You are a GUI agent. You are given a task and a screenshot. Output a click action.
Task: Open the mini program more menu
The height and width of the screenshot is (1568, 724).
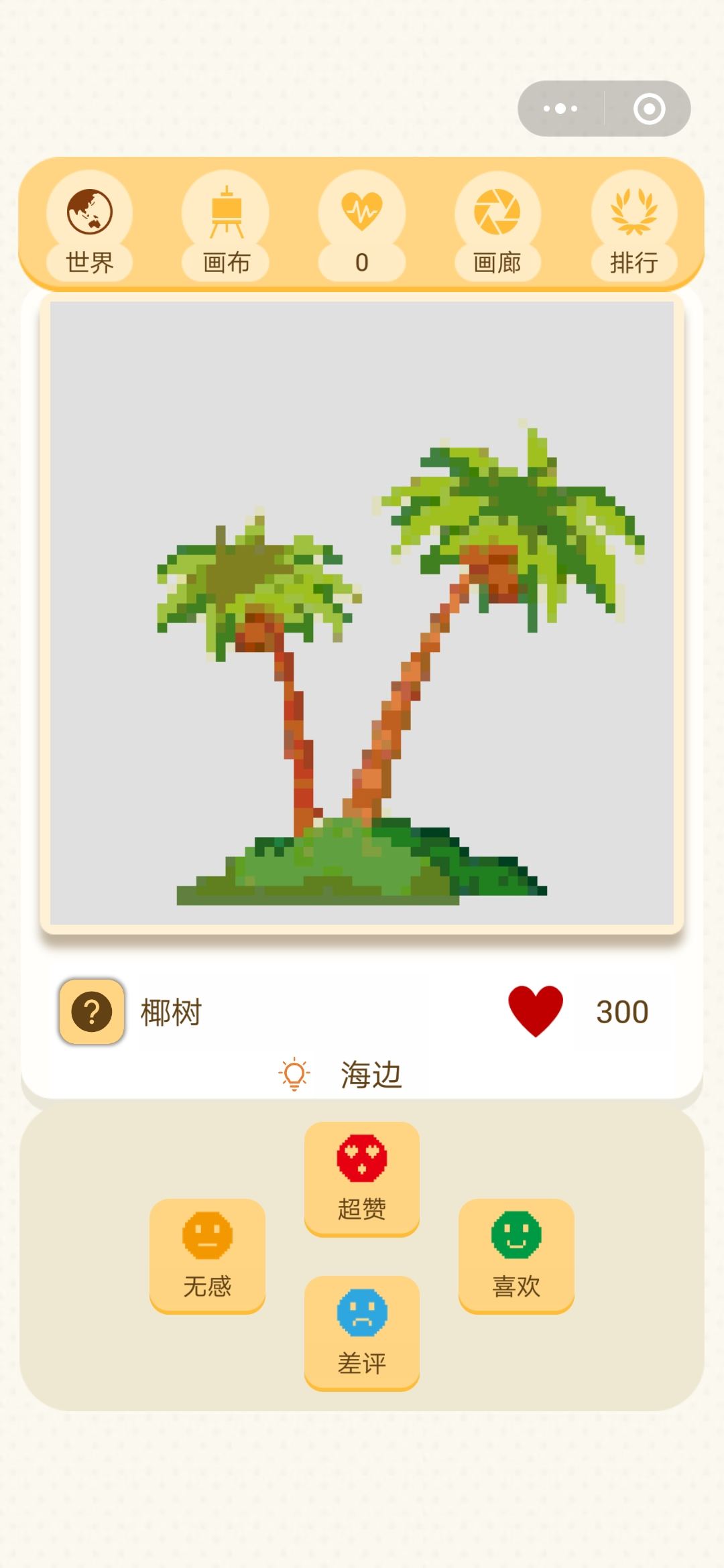coord(561,109)
